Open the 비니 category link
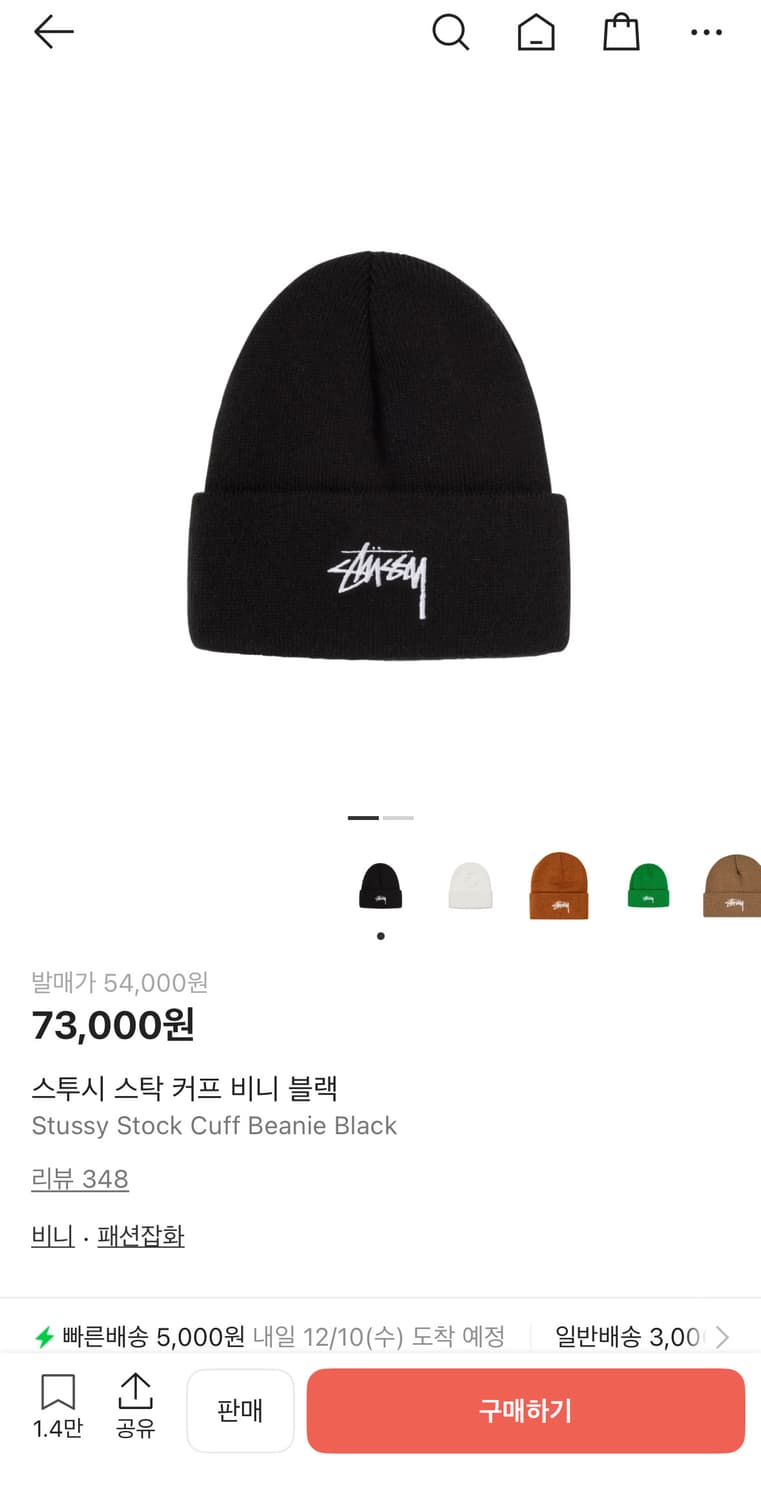This screenshot has width=761, height=1500. [52, 1236]
